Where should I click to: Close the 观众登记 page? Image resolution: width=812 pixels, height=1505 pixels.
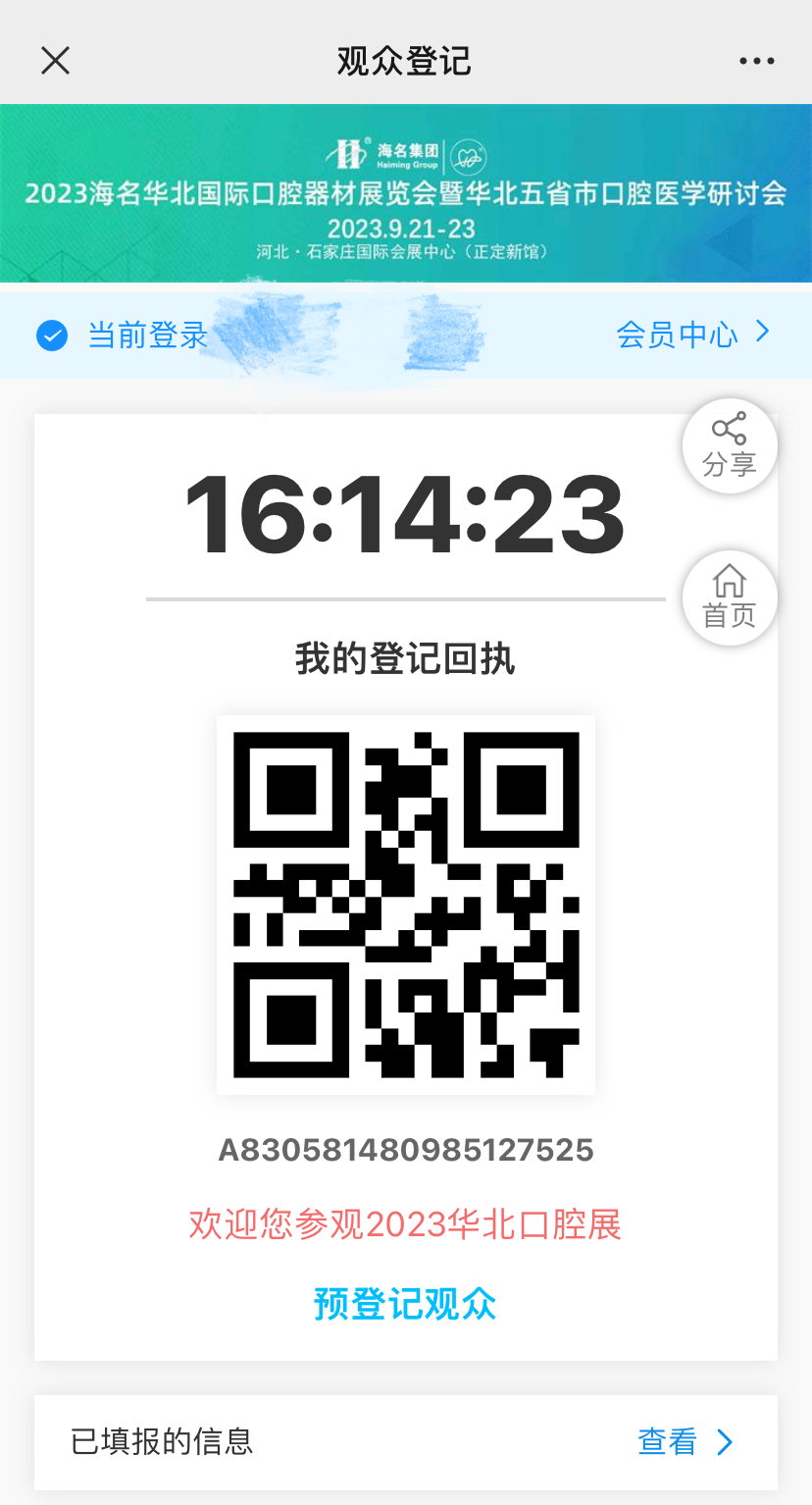[x=55, y=61]
